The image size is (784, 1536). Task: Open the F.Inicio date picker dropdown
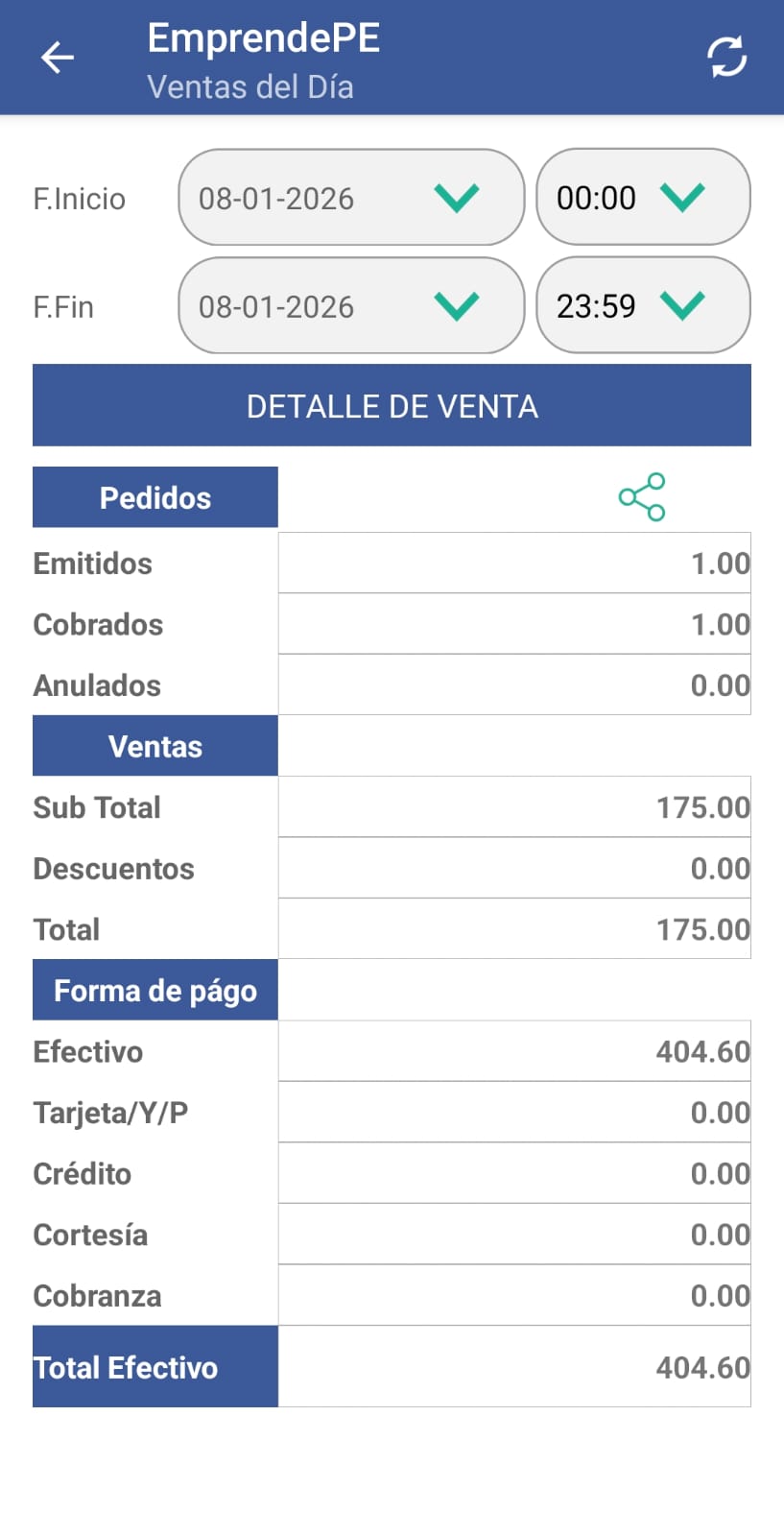point(350,198)
